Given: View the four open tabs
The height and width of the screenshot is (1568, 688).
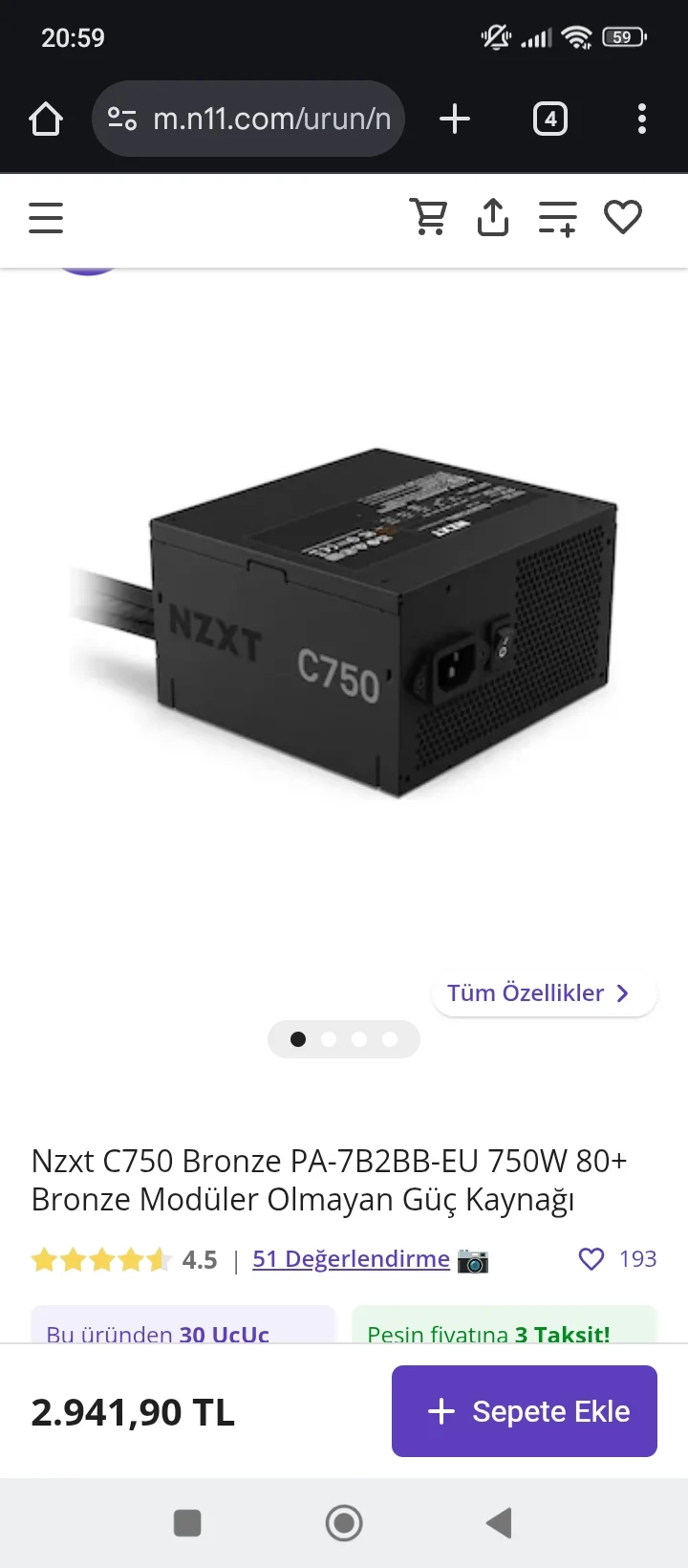Looking at the screenshot, I should pyautogui.click(x=549, y=120).
